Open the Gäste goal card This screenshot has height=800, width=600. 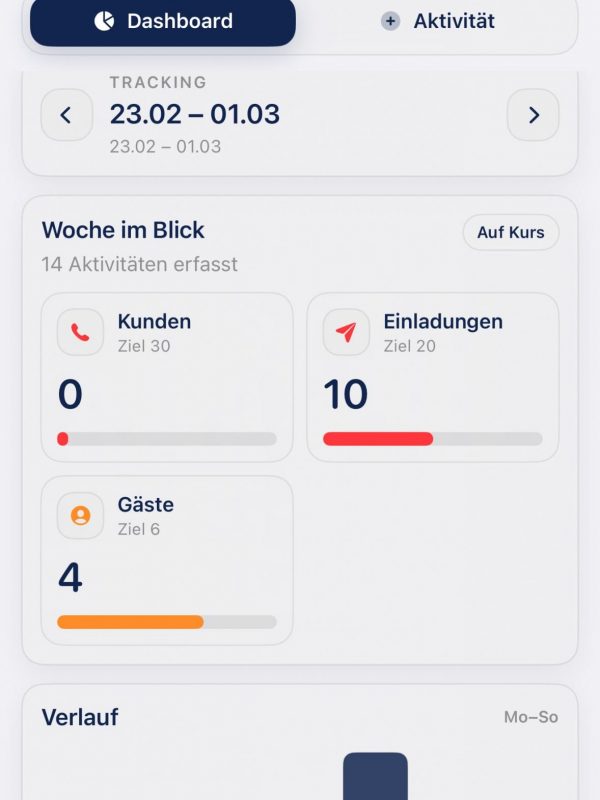167,560
